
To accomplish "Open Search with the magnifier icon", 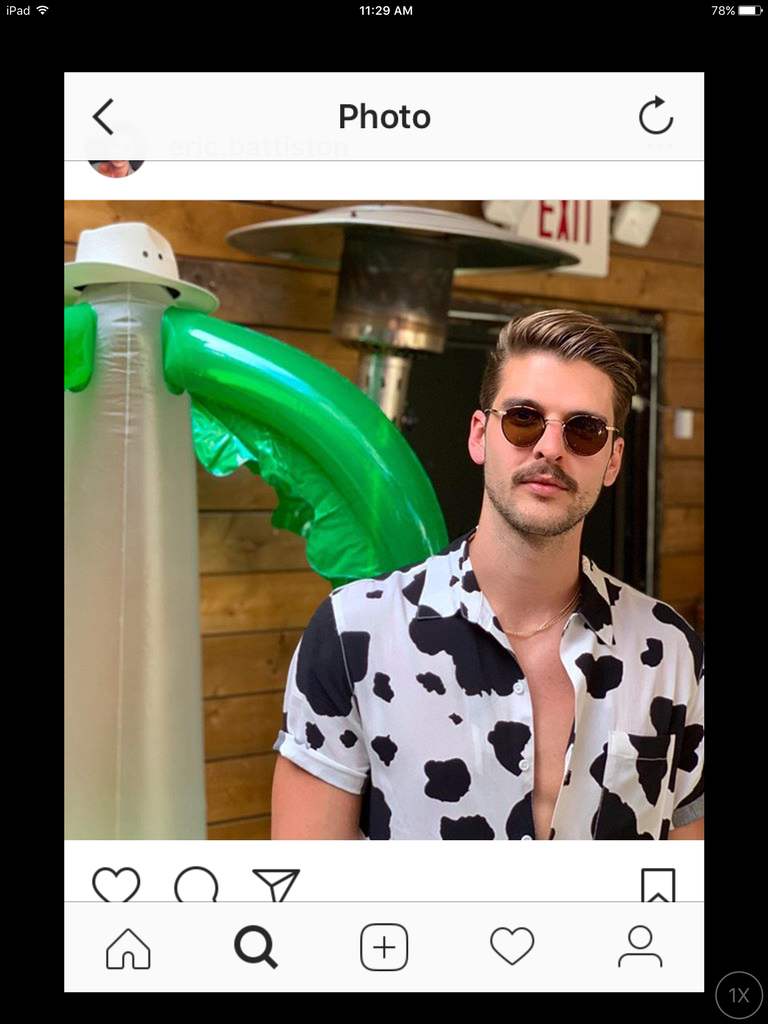I will tap(256, 946).
